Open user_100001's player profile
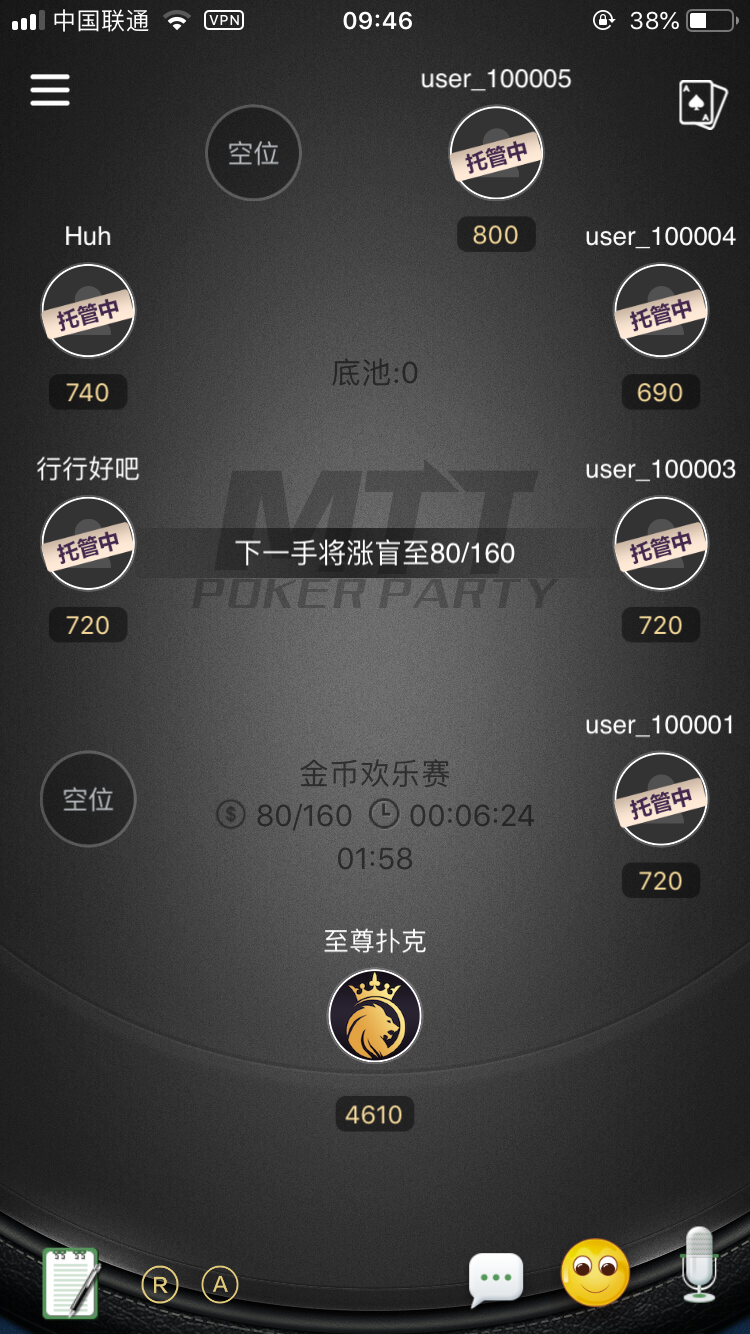The width and height of the screenshot is (750, 1334). (660, 800)
